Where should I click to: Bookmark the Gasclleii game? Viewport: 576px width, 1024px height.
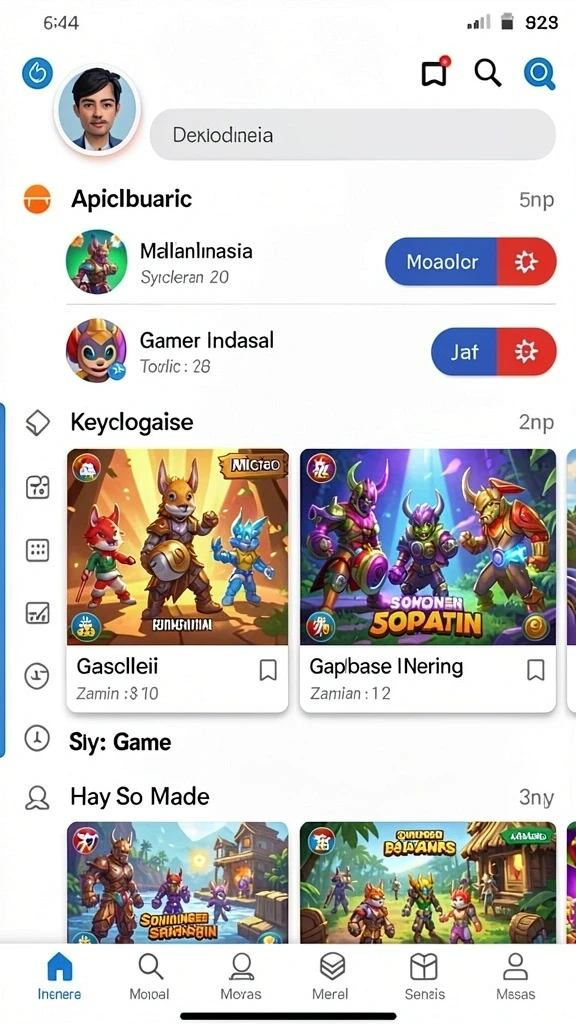coord(268,669)
